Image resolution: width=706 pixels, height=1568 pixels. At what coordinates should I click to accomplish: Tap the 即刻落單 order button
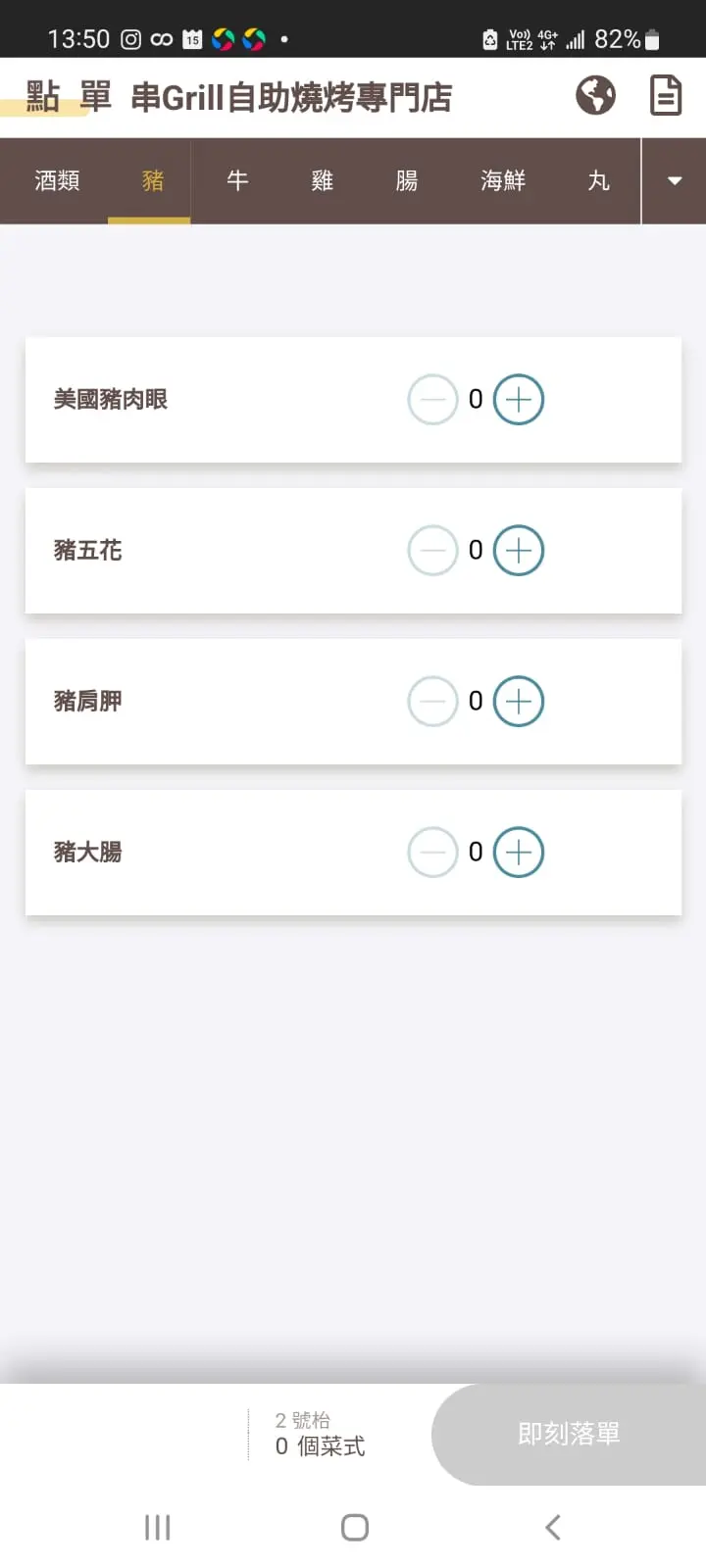569,1435
